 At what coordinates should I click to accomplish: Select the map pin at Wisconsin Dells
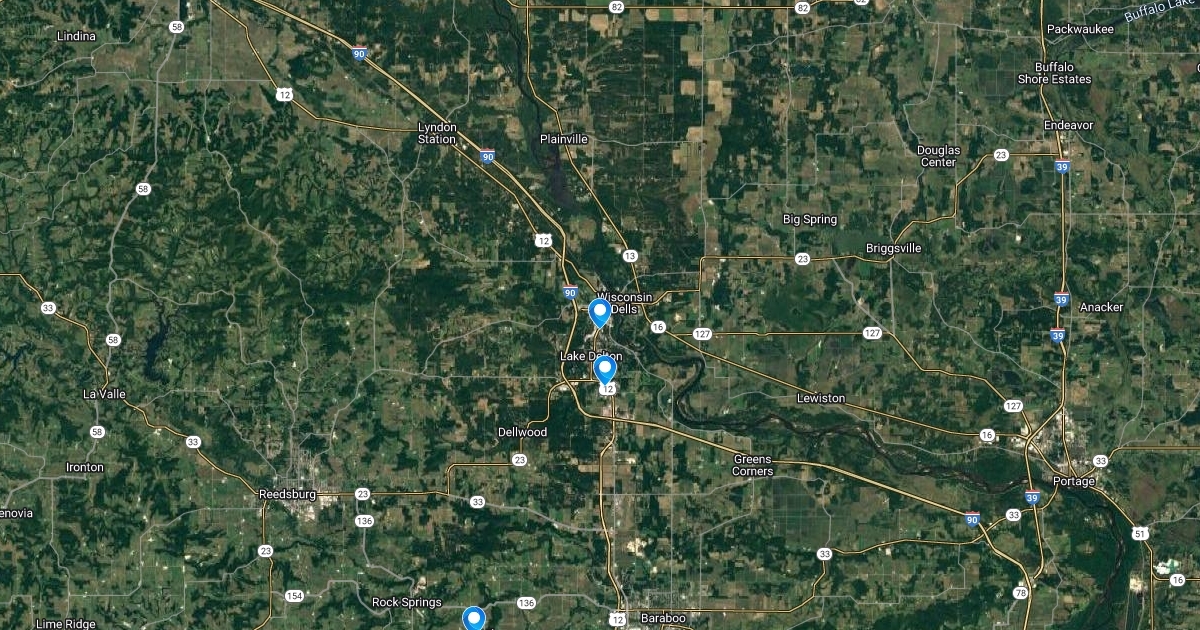coord(600,312)
